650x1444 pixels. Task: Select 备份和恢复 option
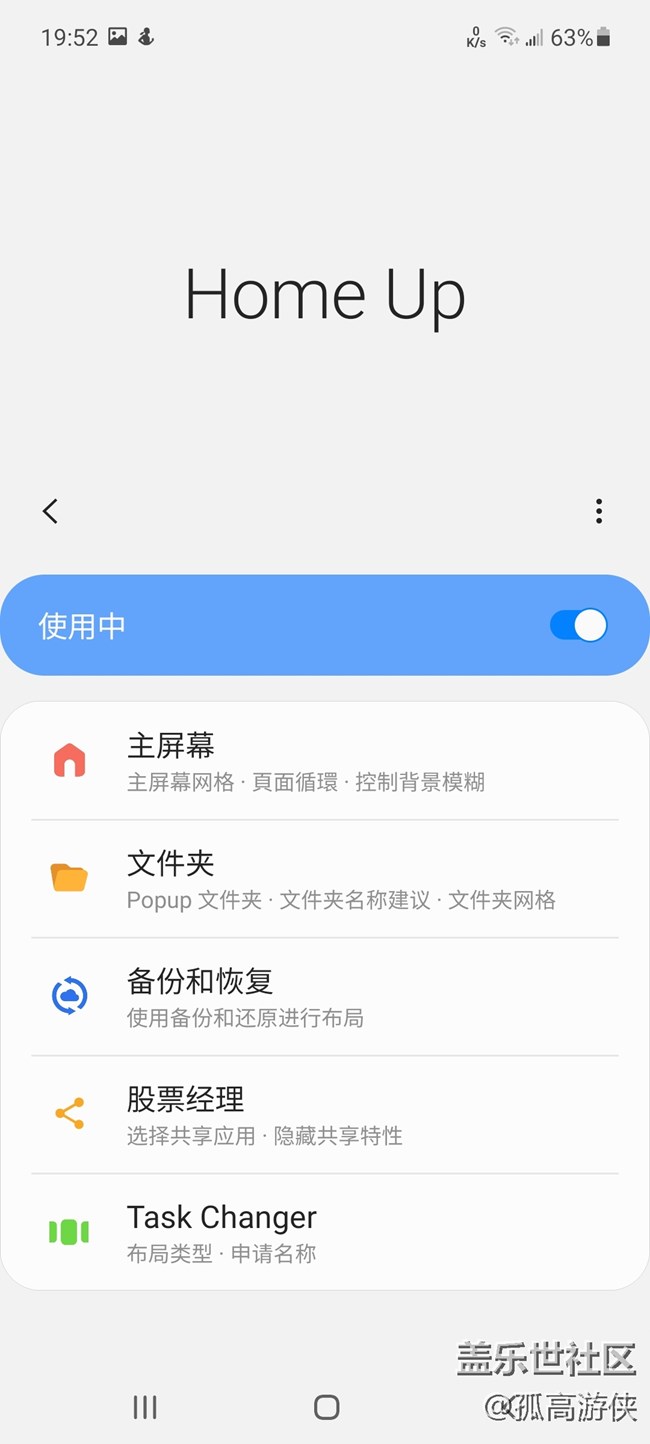[324, 997]
